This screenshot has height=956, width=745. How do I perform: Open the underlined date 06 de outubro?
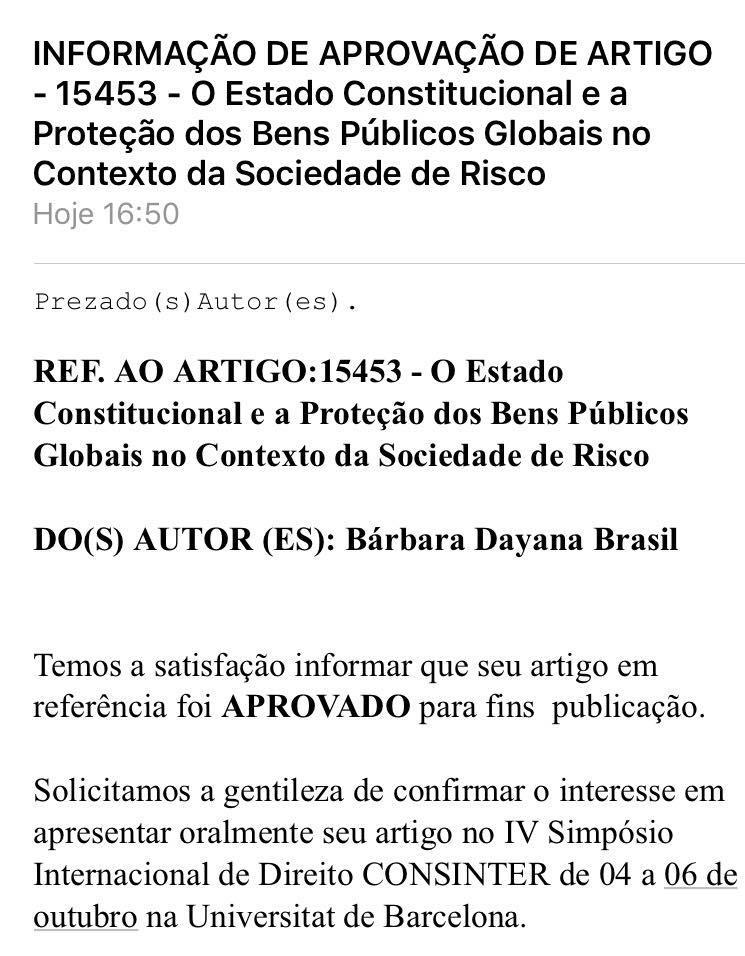(700, 876)
